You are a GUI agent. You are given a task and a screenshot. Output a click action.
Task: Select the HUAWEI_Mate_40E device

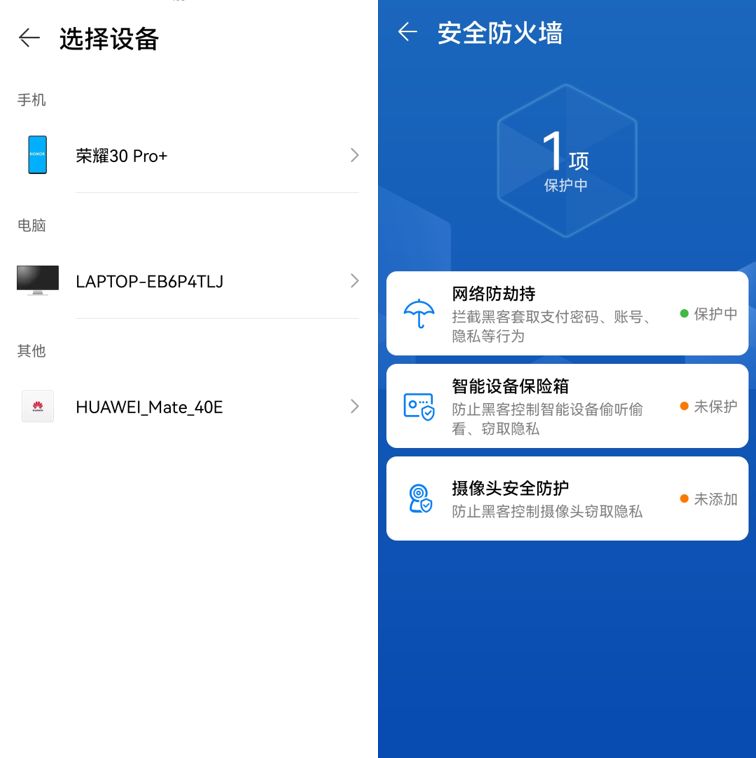coord(188,407)
